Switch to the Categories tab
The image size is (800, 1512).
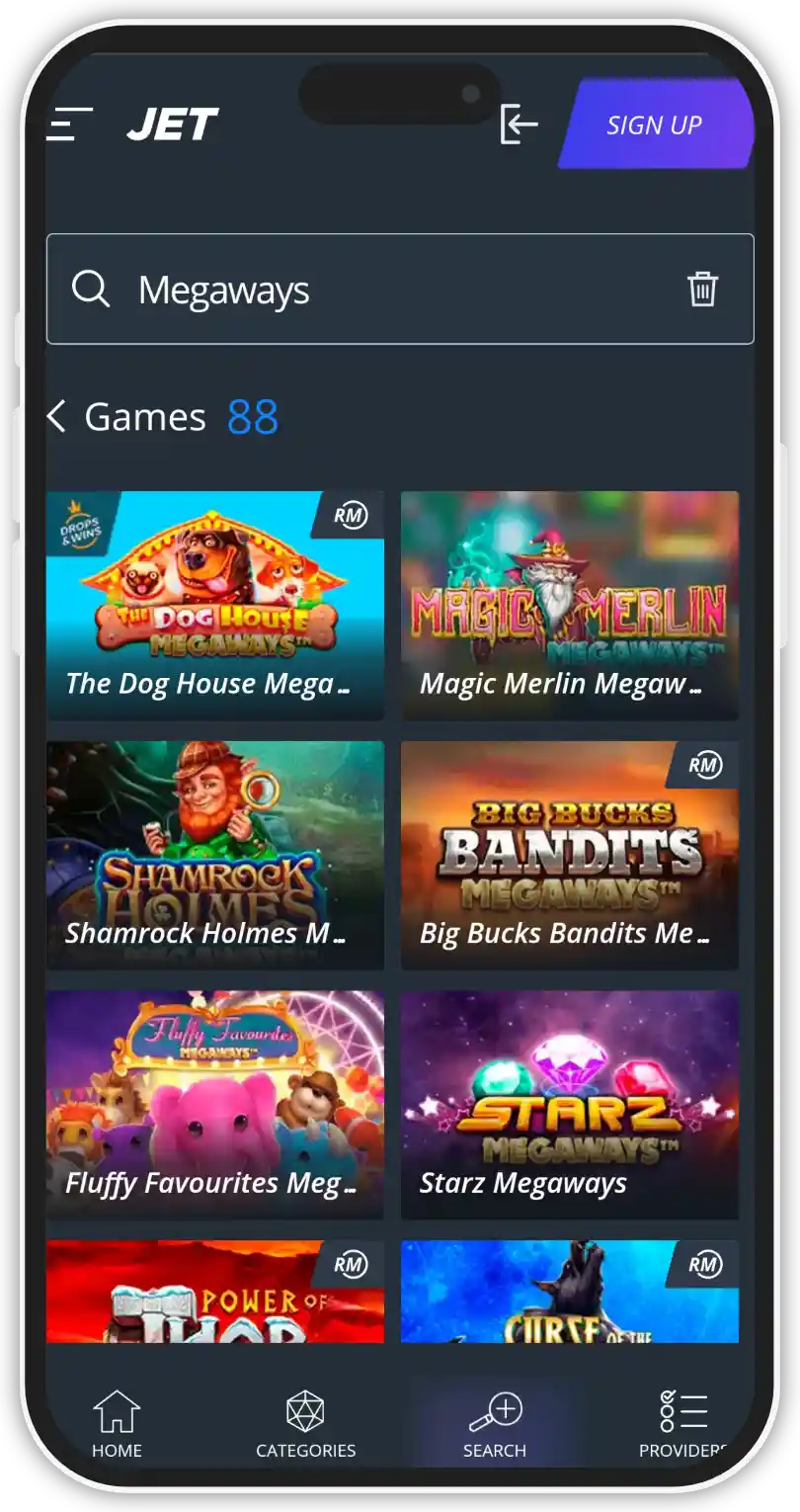[x=305, y=1424]
